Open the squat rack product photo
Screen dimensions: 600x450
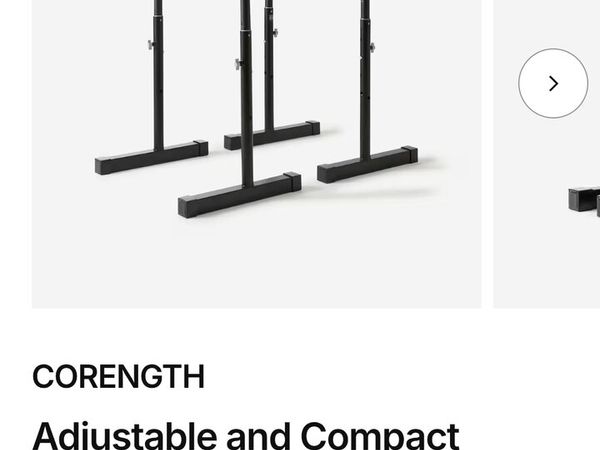pos(256,140)
